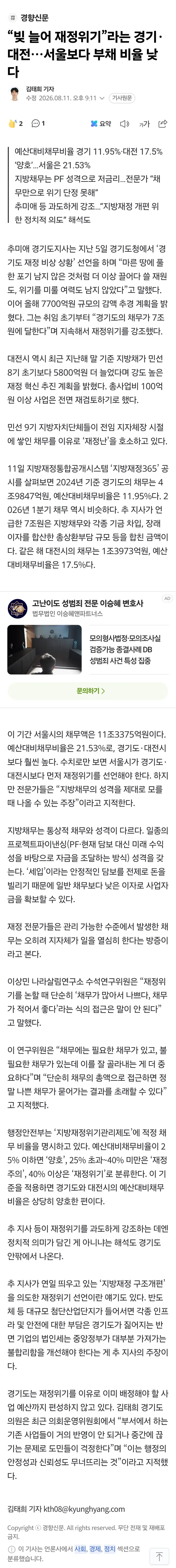Share this article
This screenshot has height=1568, width=176.
[x=163, y=123]
